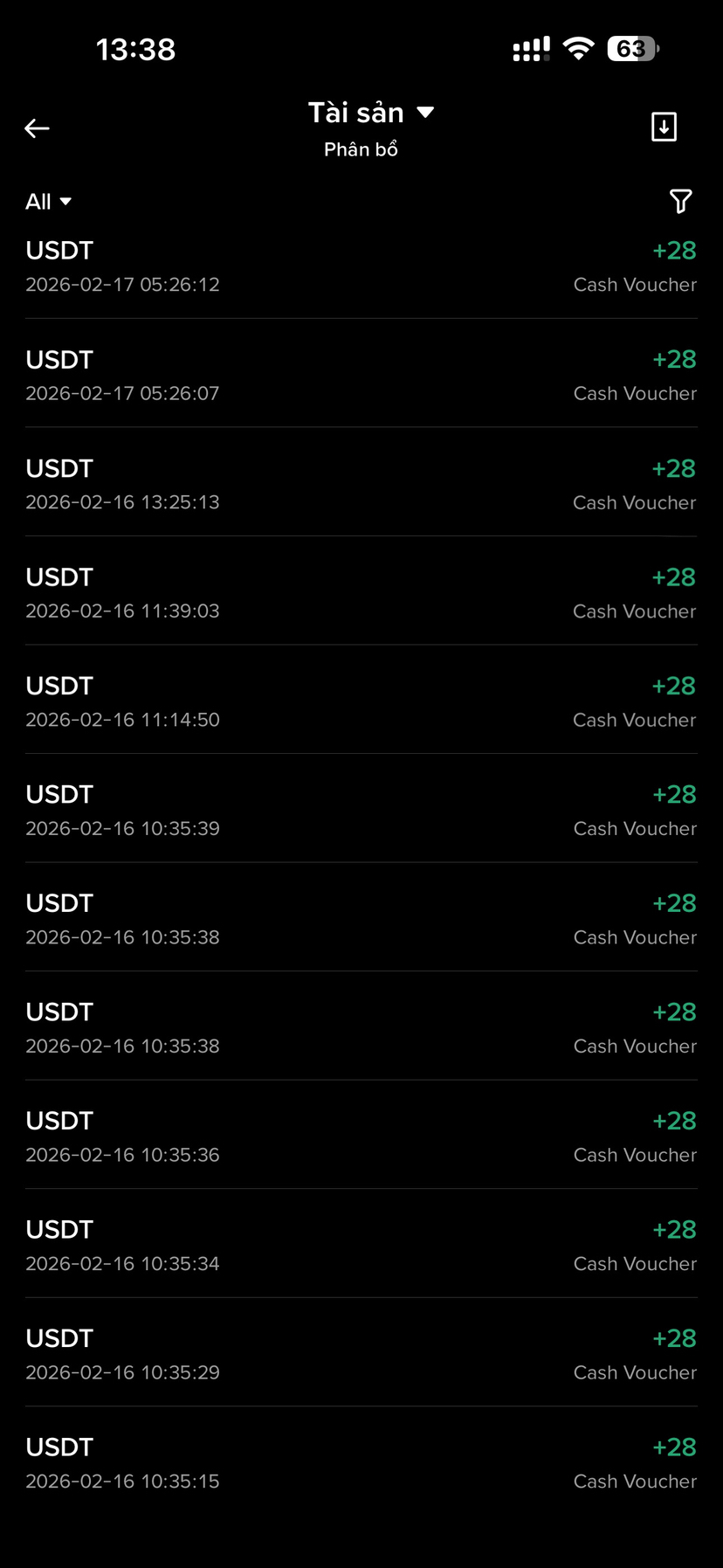Viewport: 723px width, 1568px height.
Task: View the Cash Voucher entry at 13:25:13
Action: [361, 485]
